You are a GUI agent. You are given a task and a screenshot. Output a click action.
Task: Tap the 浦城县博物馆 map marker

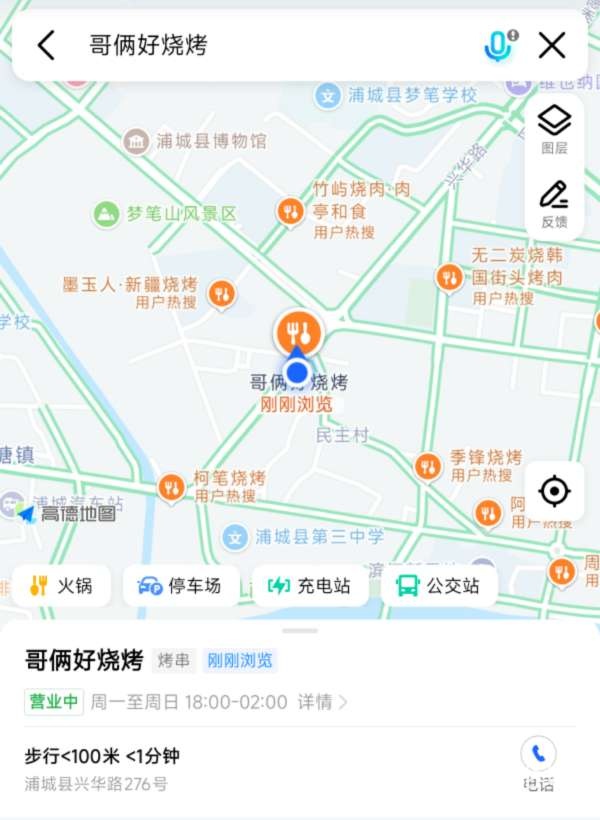pos(137,141)
